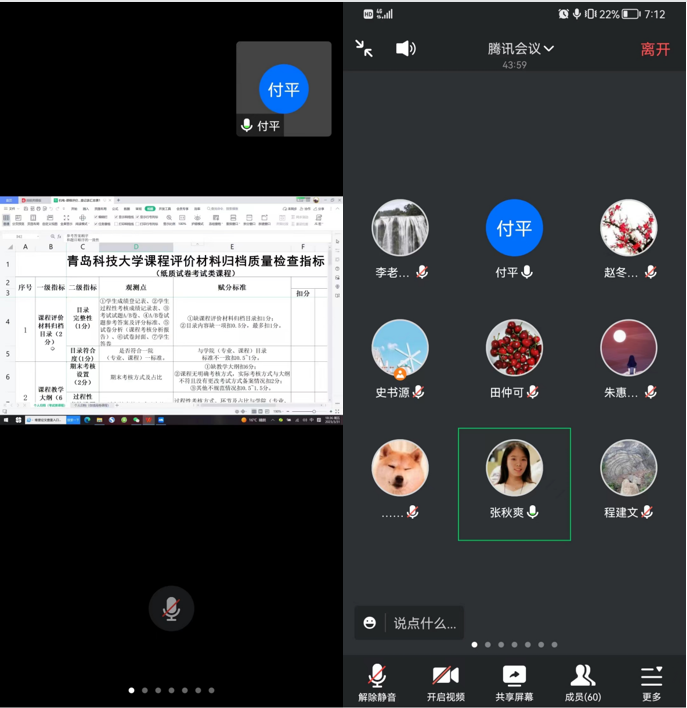Type a chat message in 说点什么
This screenshot has height=708, width=687.
click(x=424, y=622)
